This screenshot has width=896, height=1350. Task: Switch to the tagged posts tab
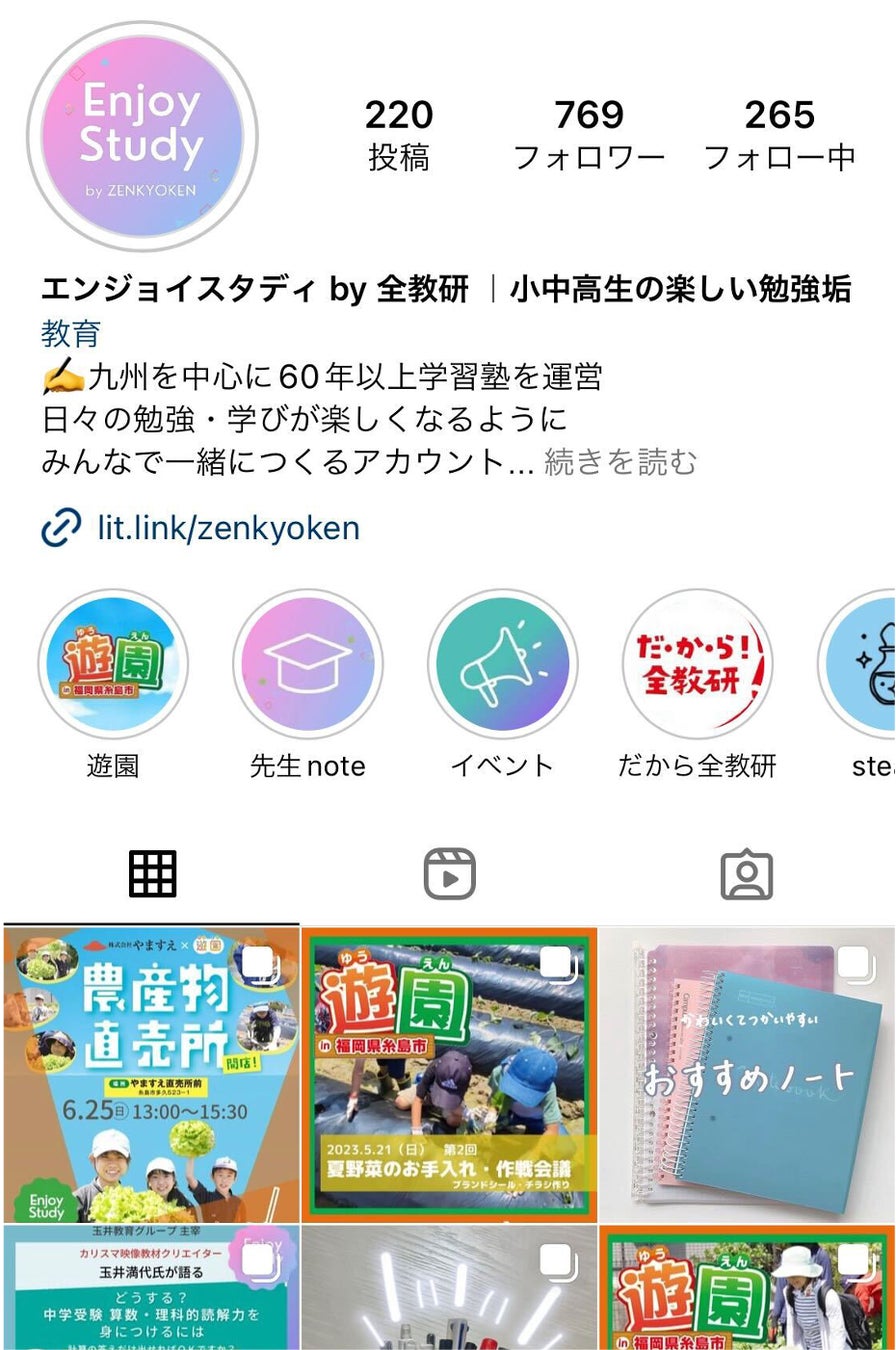point(746,874)
